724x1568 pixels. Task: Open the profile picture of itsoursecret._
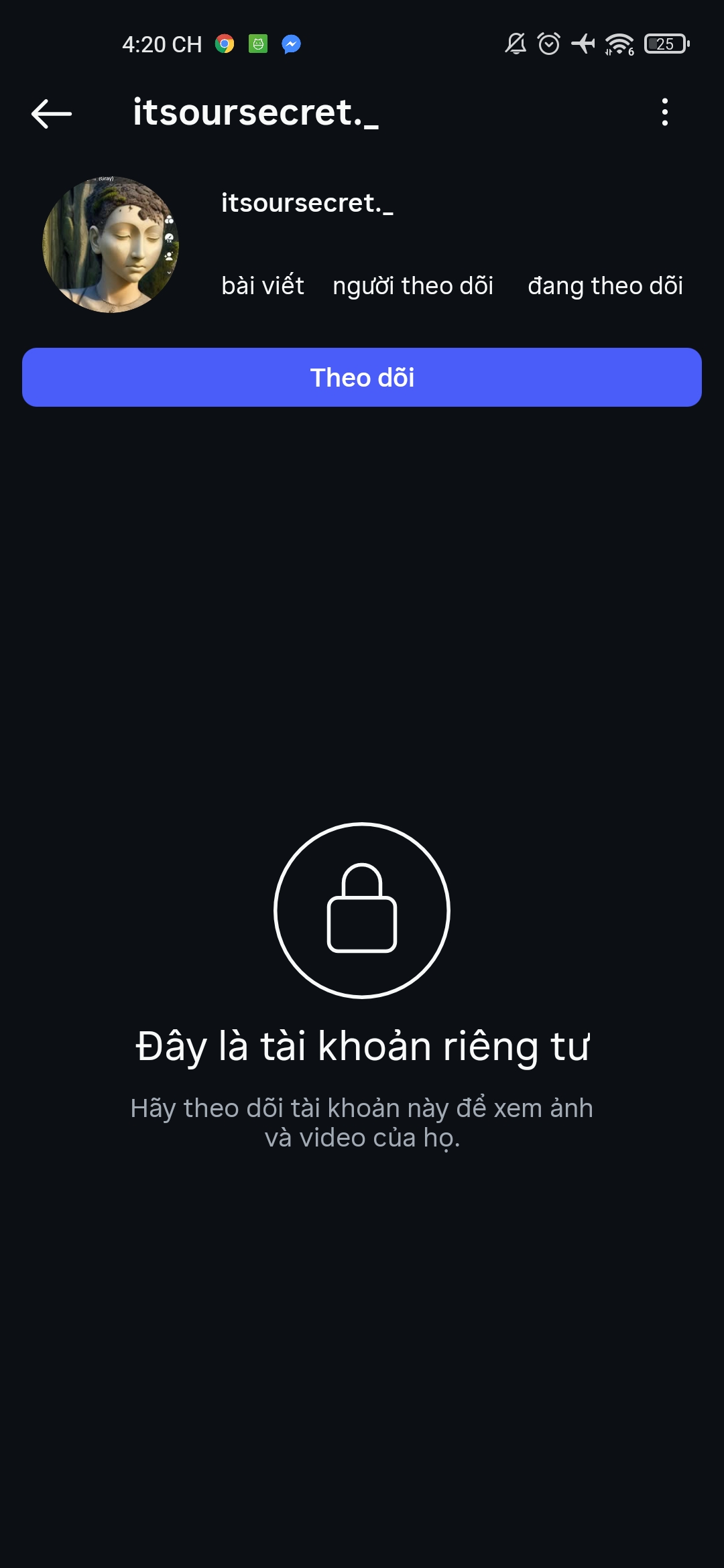tap(111, 245)
